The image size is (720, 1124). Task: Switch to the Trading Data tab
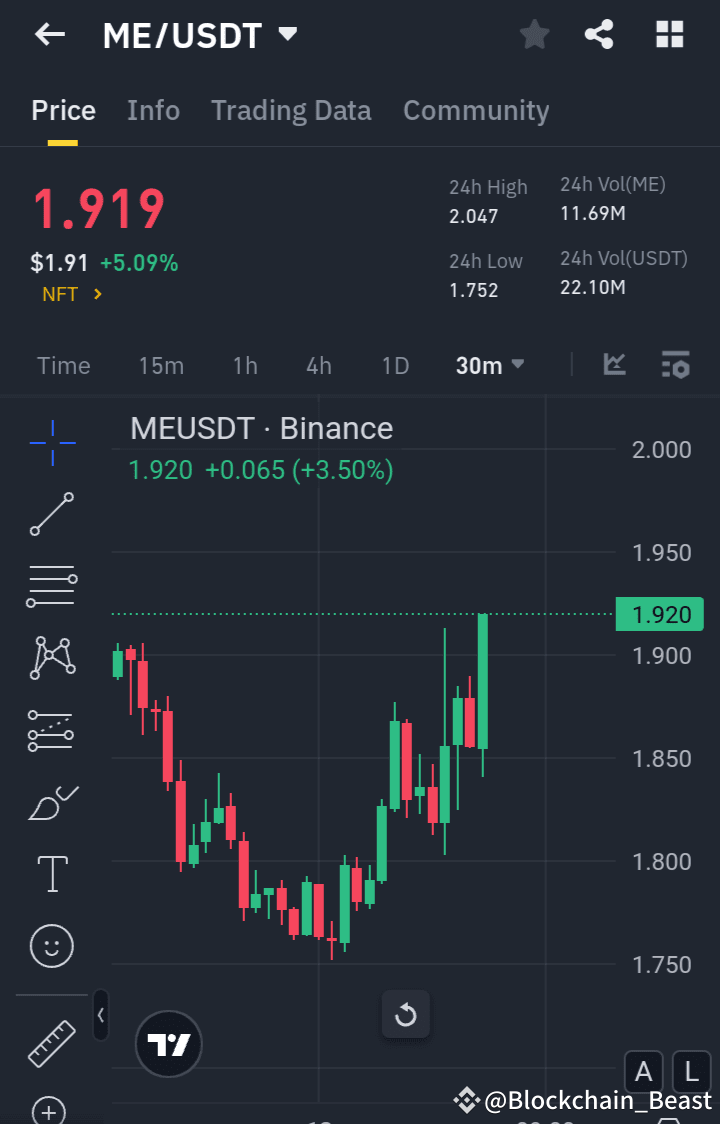[x=291, y=110]
